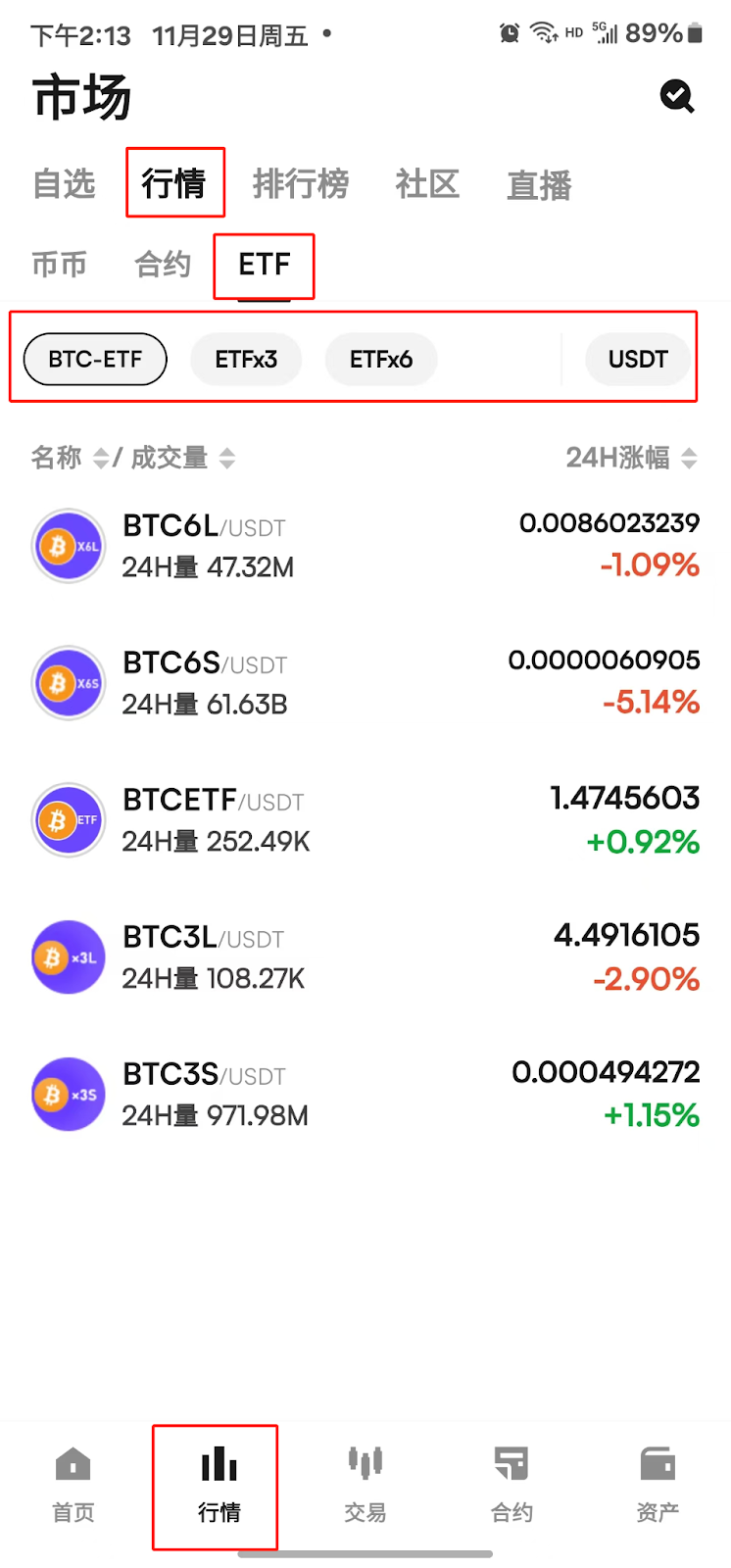Go to the 直播 tab
The width and height of the screenshot is (731, 1568).
(539, 185)
